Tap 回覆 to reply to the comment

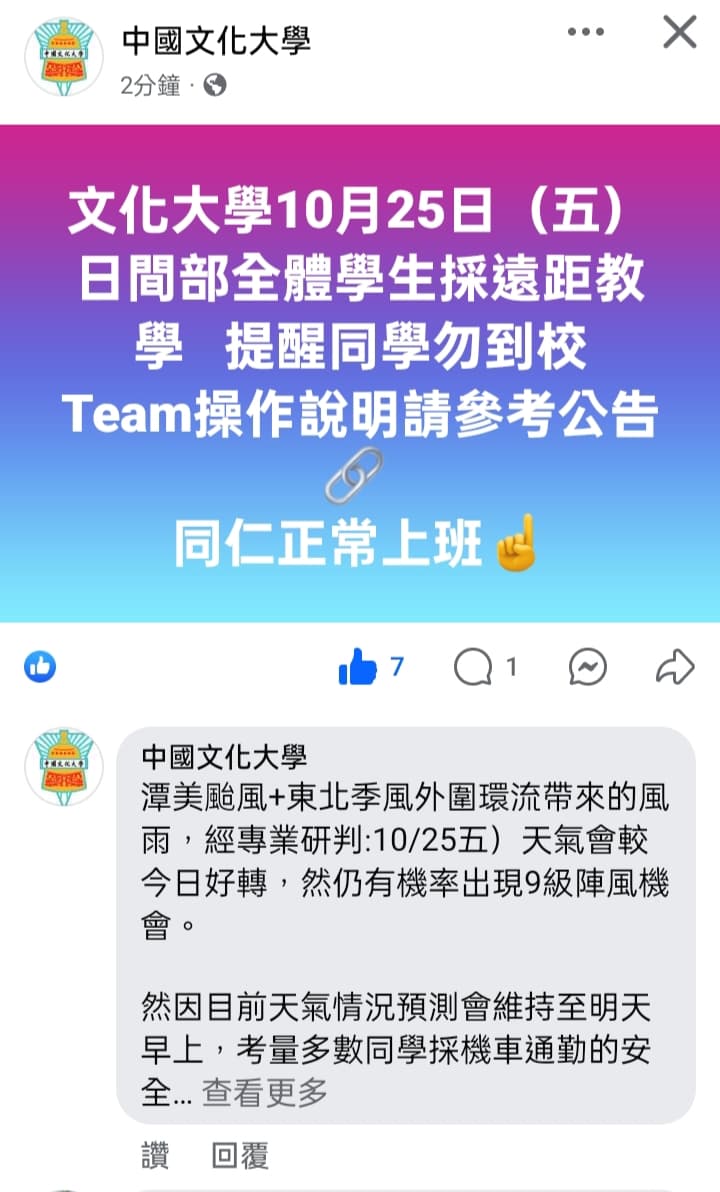coord(240,1157)
